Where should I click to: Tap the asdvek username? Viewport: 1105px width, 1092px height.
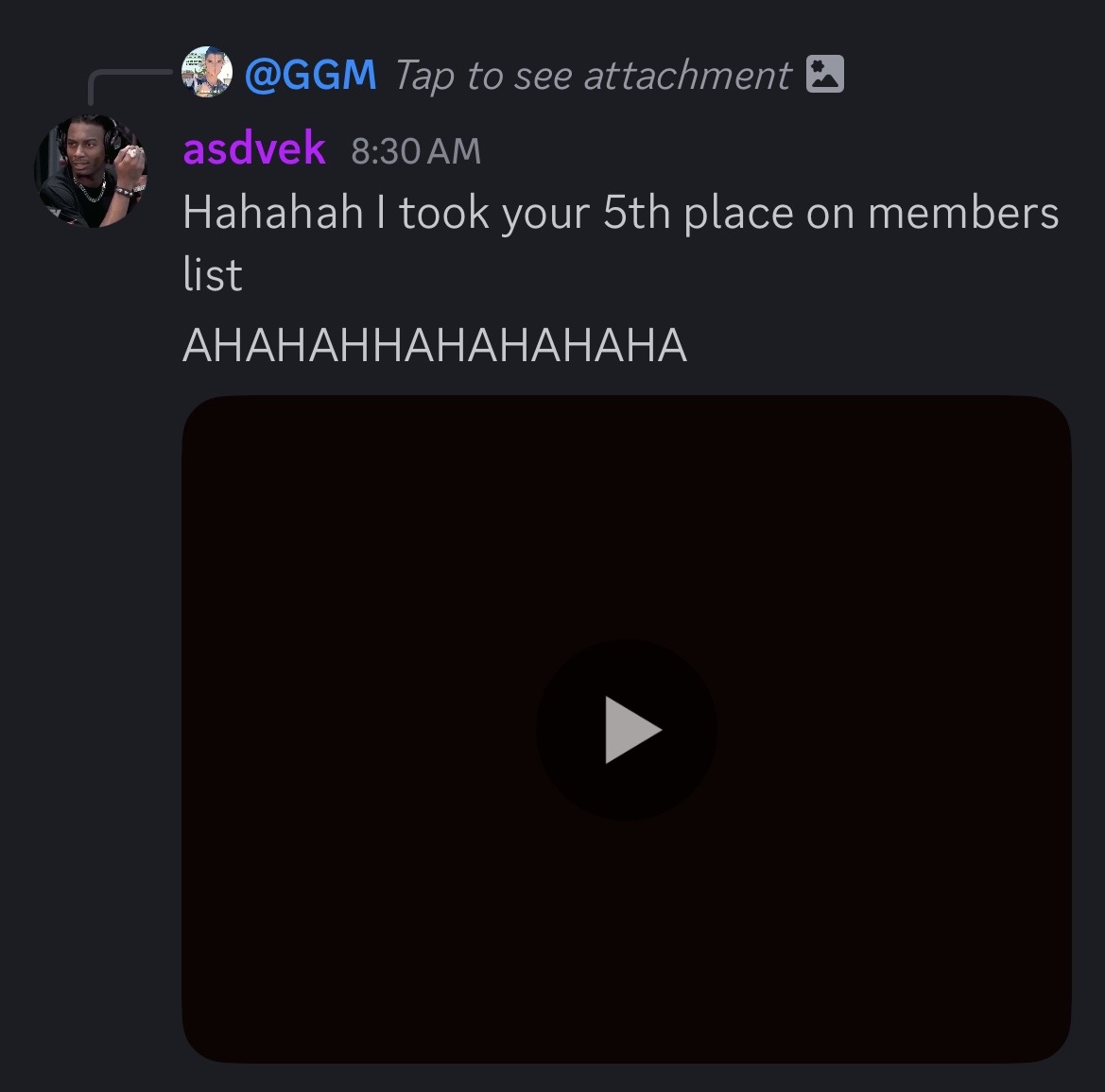click(x=253, y=149)
